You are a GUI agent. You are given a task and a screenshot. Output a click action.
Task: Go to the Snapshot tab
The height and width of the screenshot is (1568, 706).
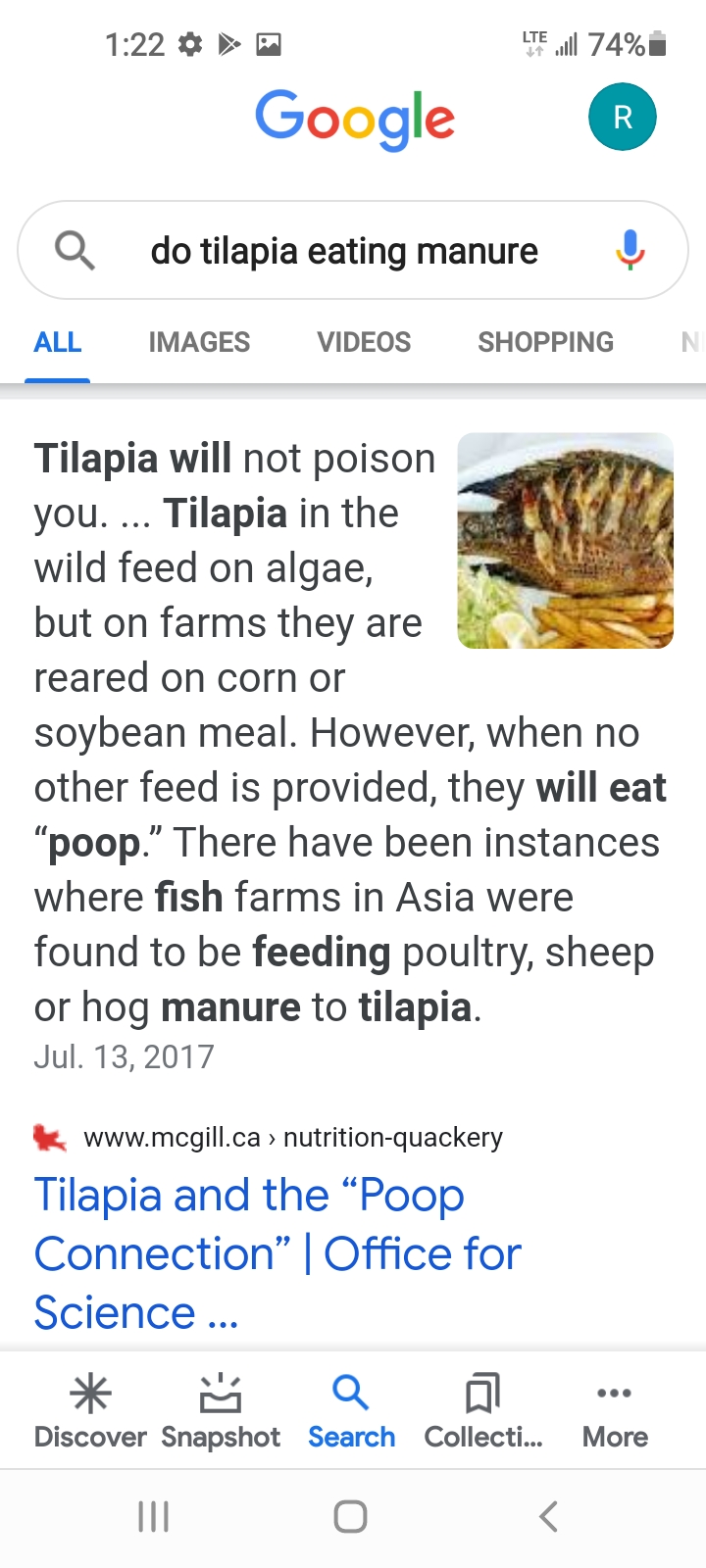[x=221, y=1411]
